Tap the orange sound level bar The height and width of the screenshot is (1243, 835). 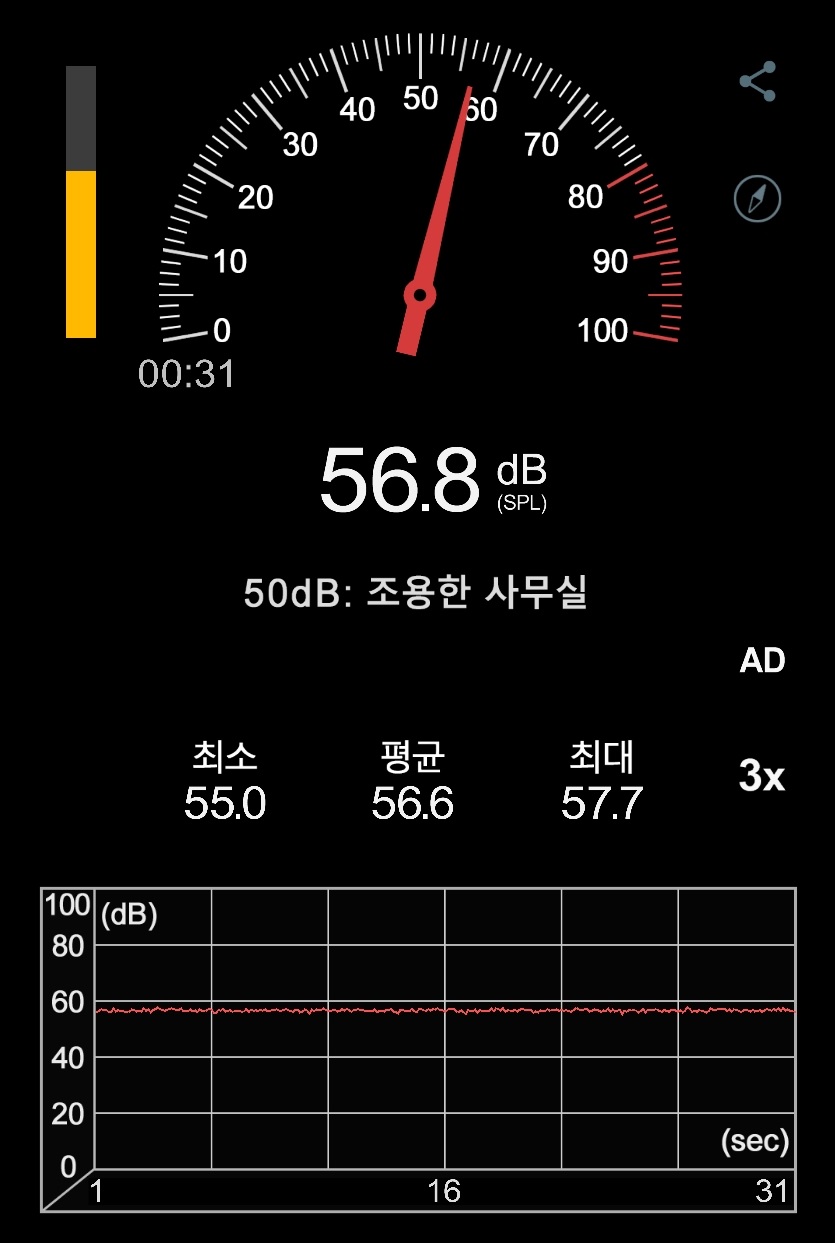[x=78, y=250]
